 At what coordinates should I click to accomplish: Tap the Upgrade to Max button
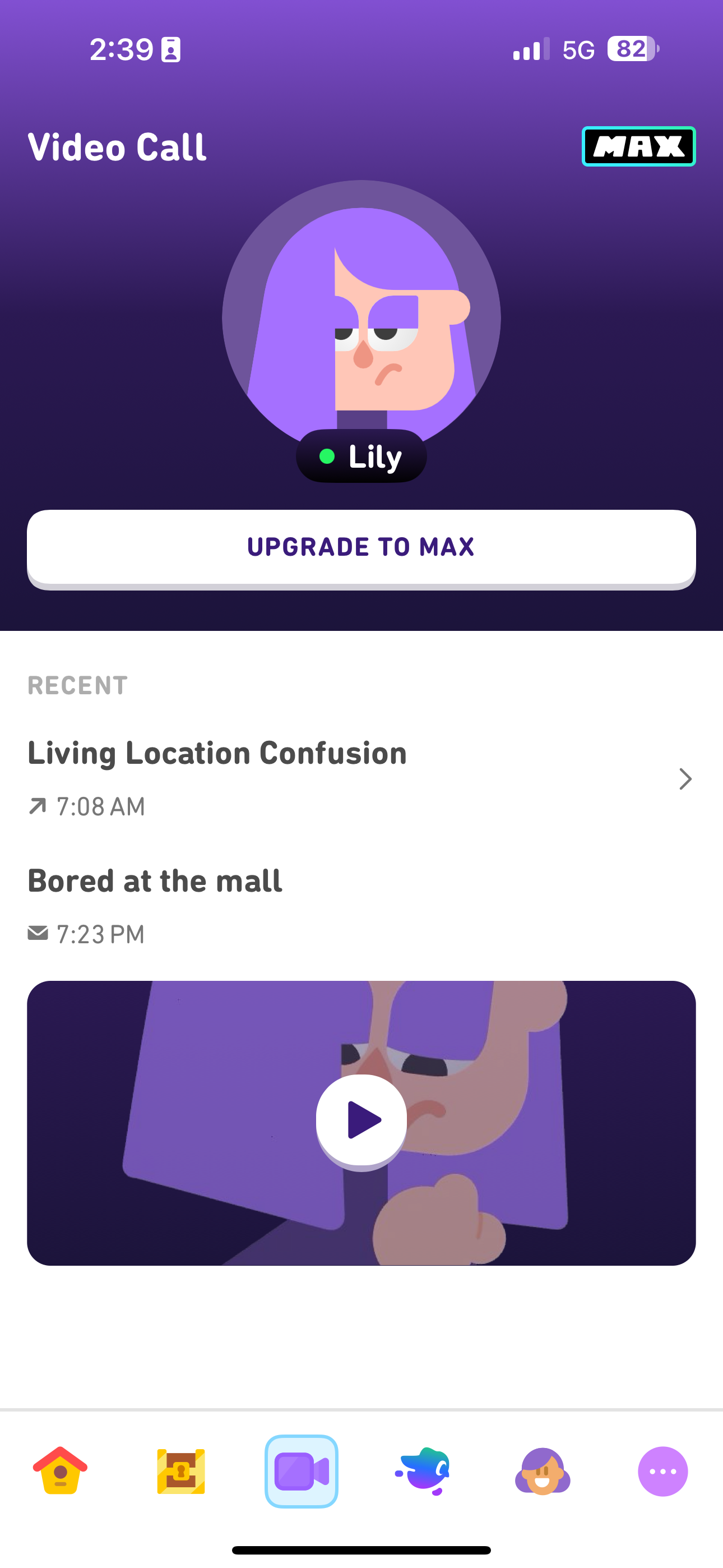click(361, 547)
